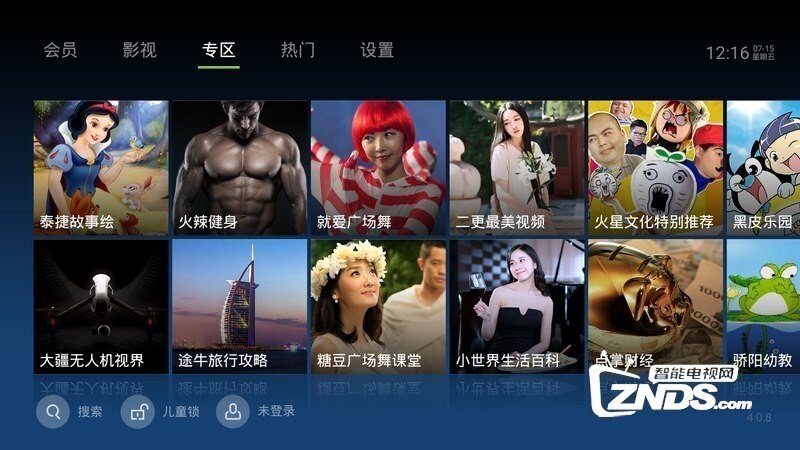Select the 途牛旅行攻略 tile
The width and height of the screenshot is (800, 450).
click(239, 306)
